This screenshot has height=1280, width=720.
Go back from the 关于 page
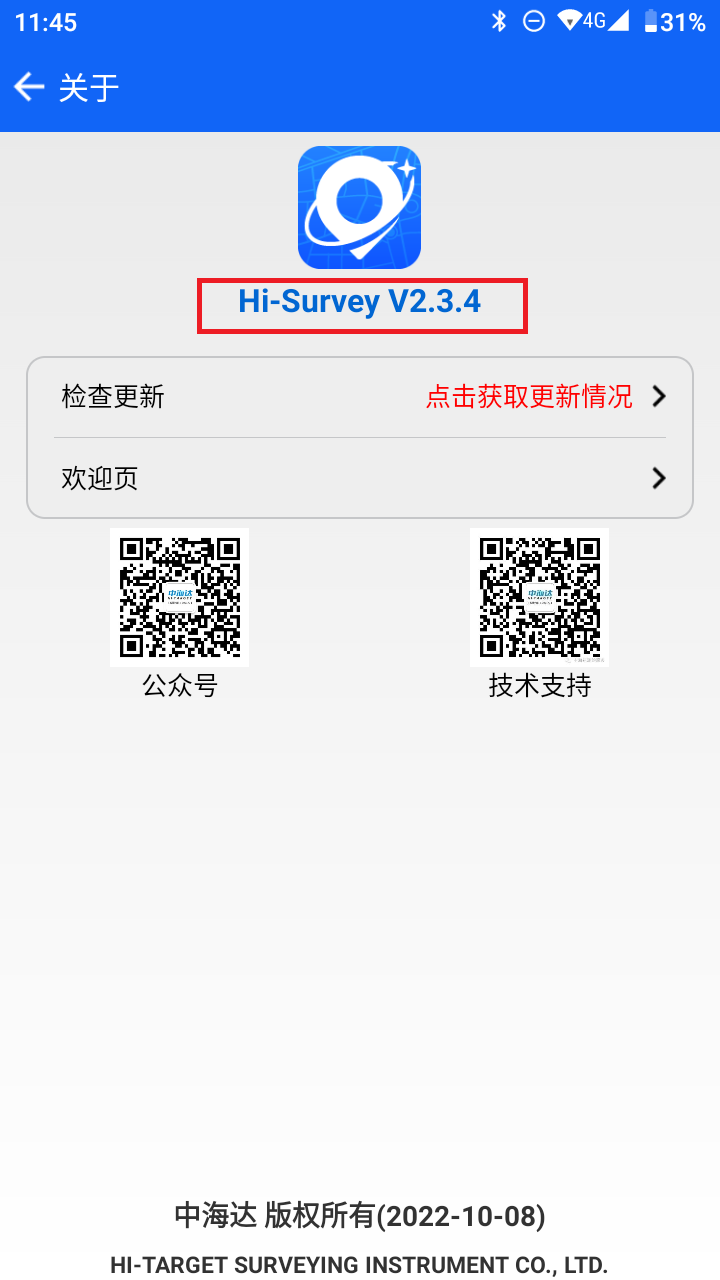click(30, 88)
